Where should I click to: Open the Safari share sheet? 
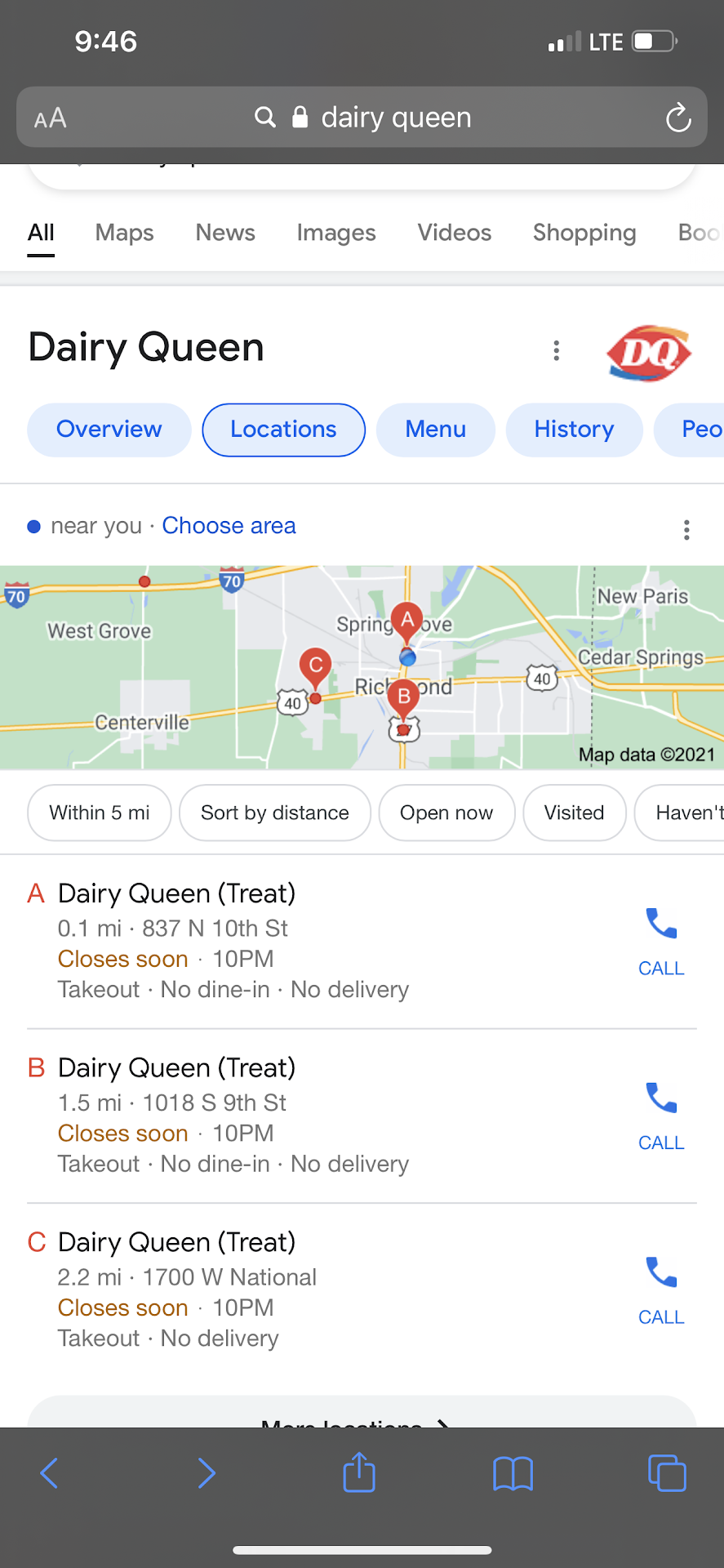pos(359,1473)
